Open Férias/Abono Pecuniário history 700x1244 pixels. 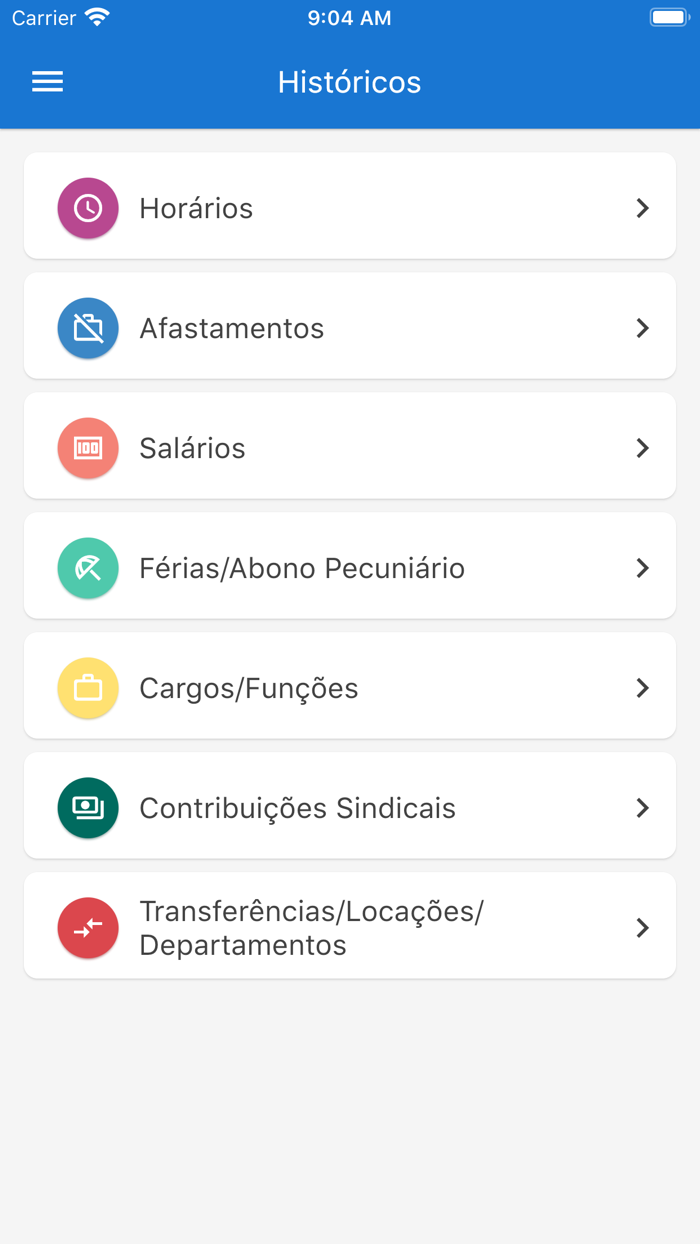click(349, 567)
